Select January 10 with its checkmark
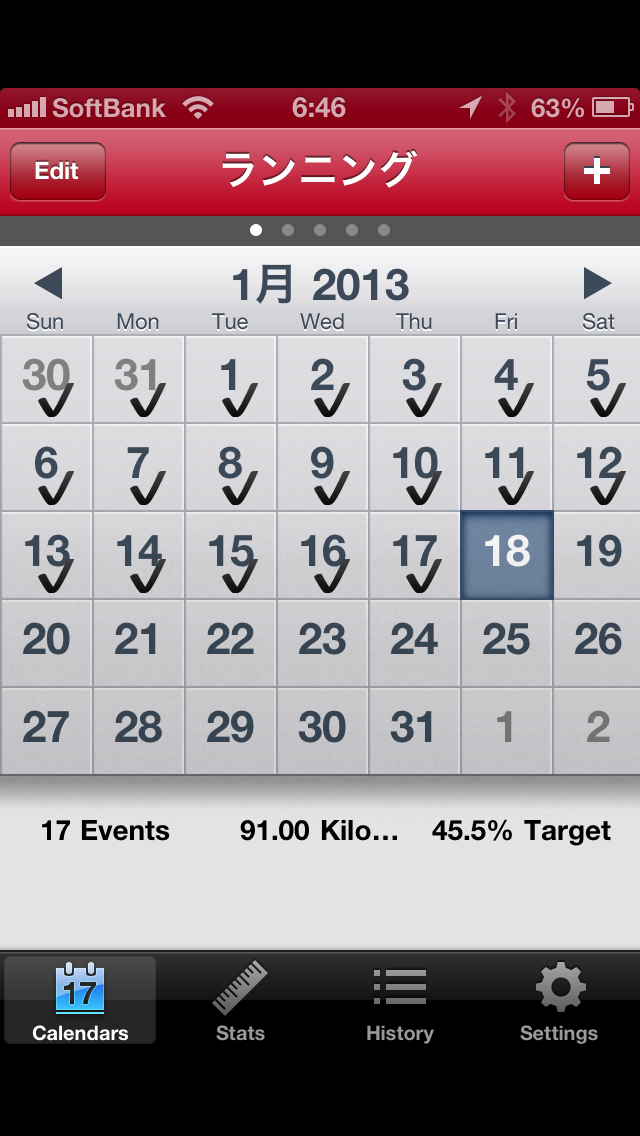The image size is (640, 1136). coord(415,467)
